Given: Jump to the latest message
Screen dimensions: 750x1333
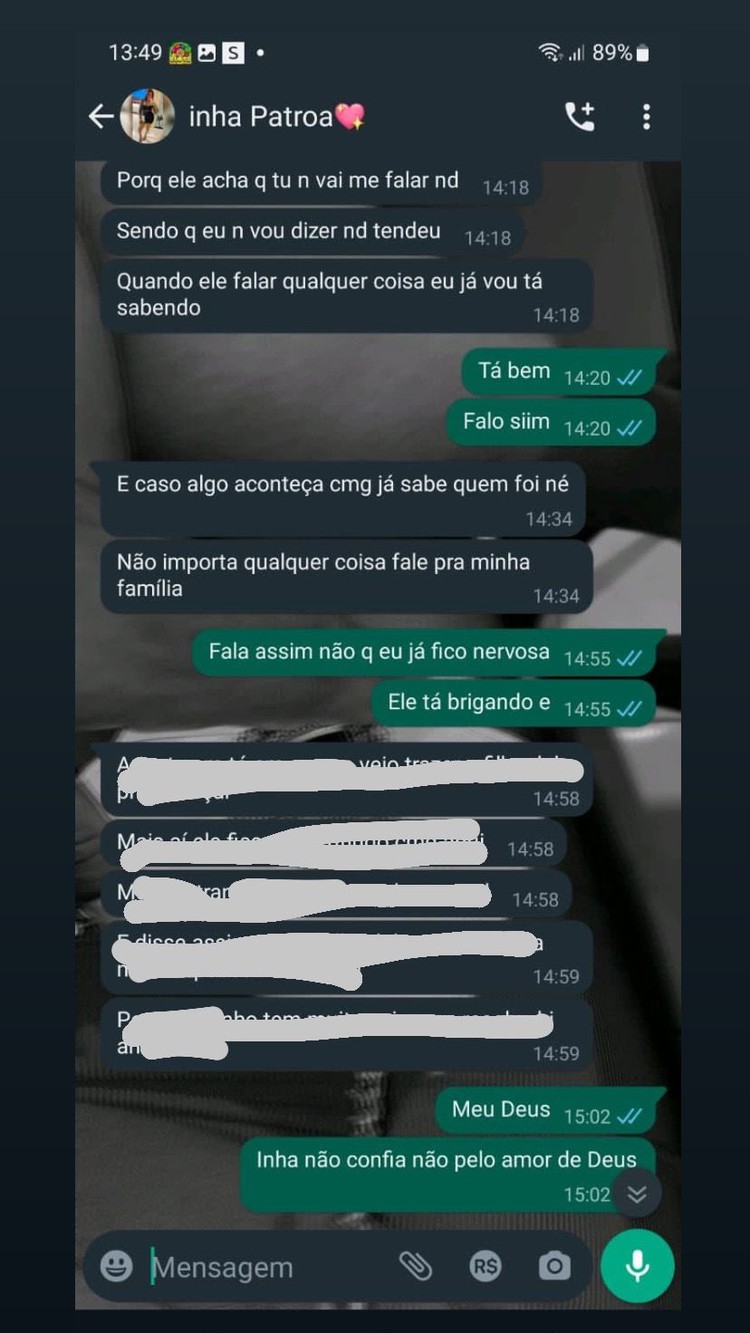Looking at the screenshot, I should 636,1194.
